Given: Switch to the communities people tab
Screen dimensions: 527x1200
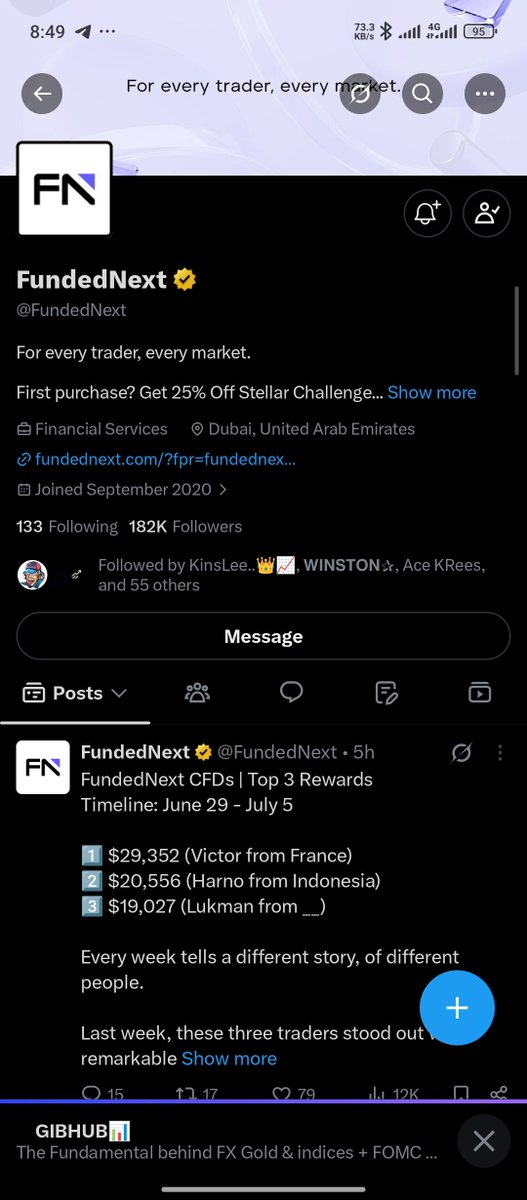Looking at the screenshot, I should coord(197,692).
